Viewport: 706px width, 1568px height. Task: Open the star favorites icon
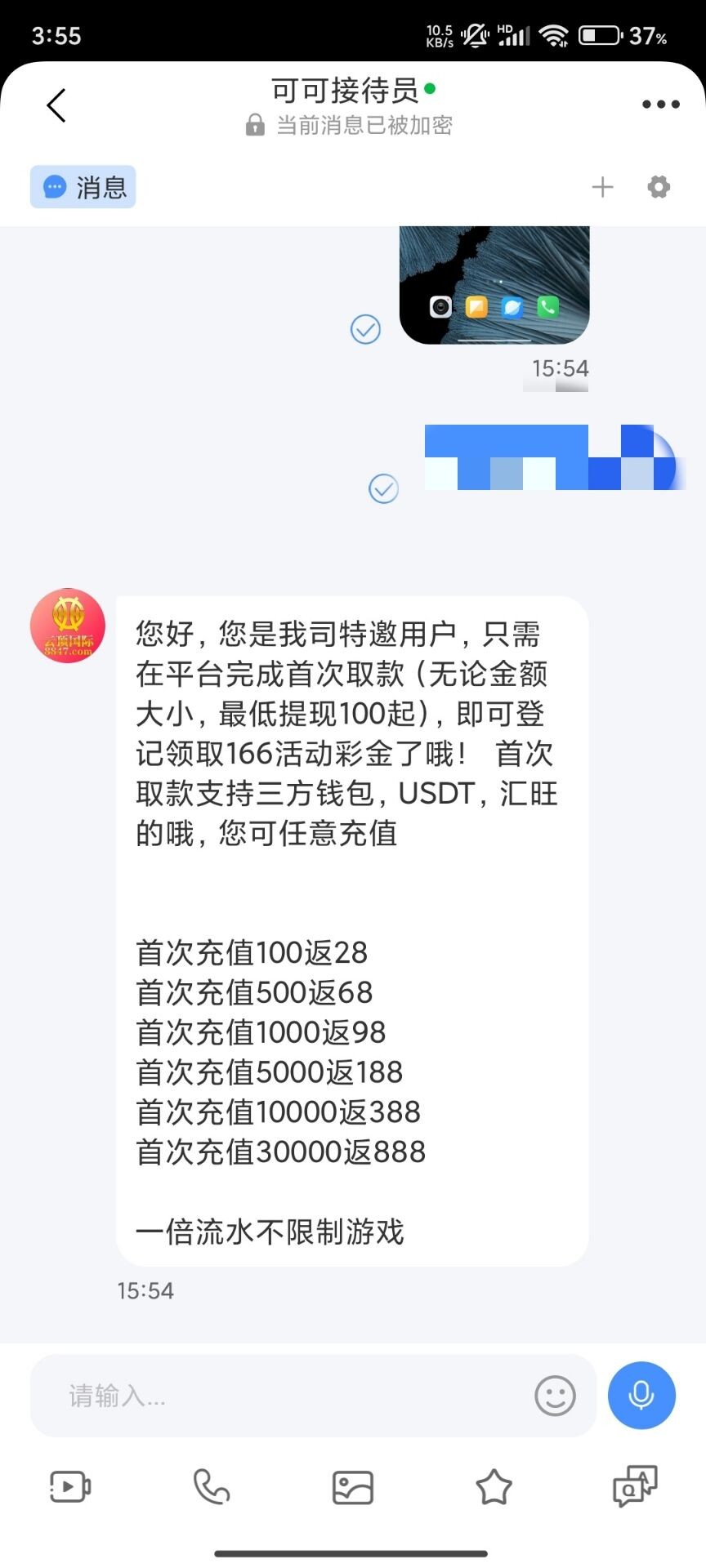tap(494, 1487)
